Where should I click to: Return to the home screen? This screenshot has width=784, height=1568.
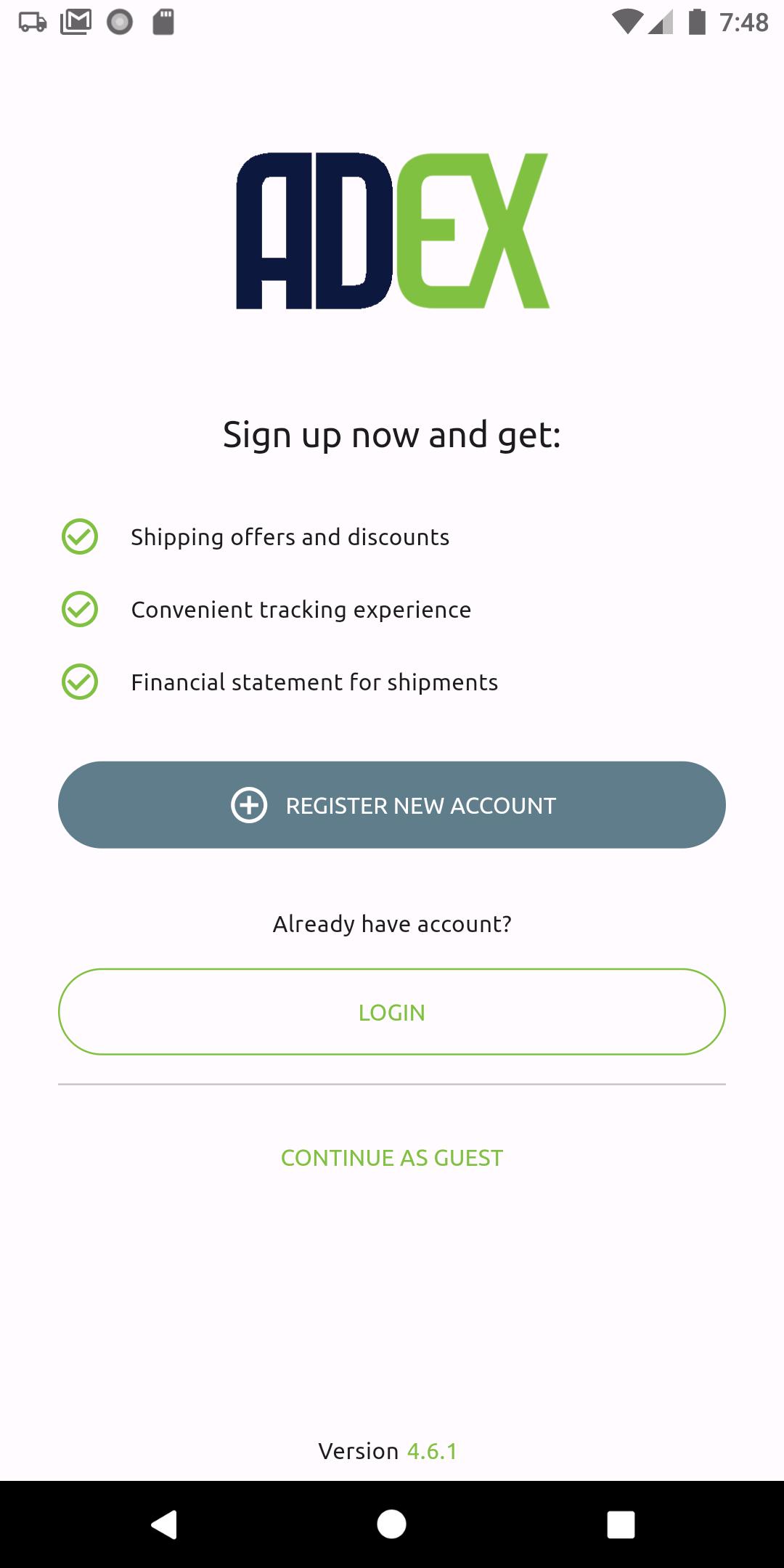pyautogui.click(x=392, y=1524)
